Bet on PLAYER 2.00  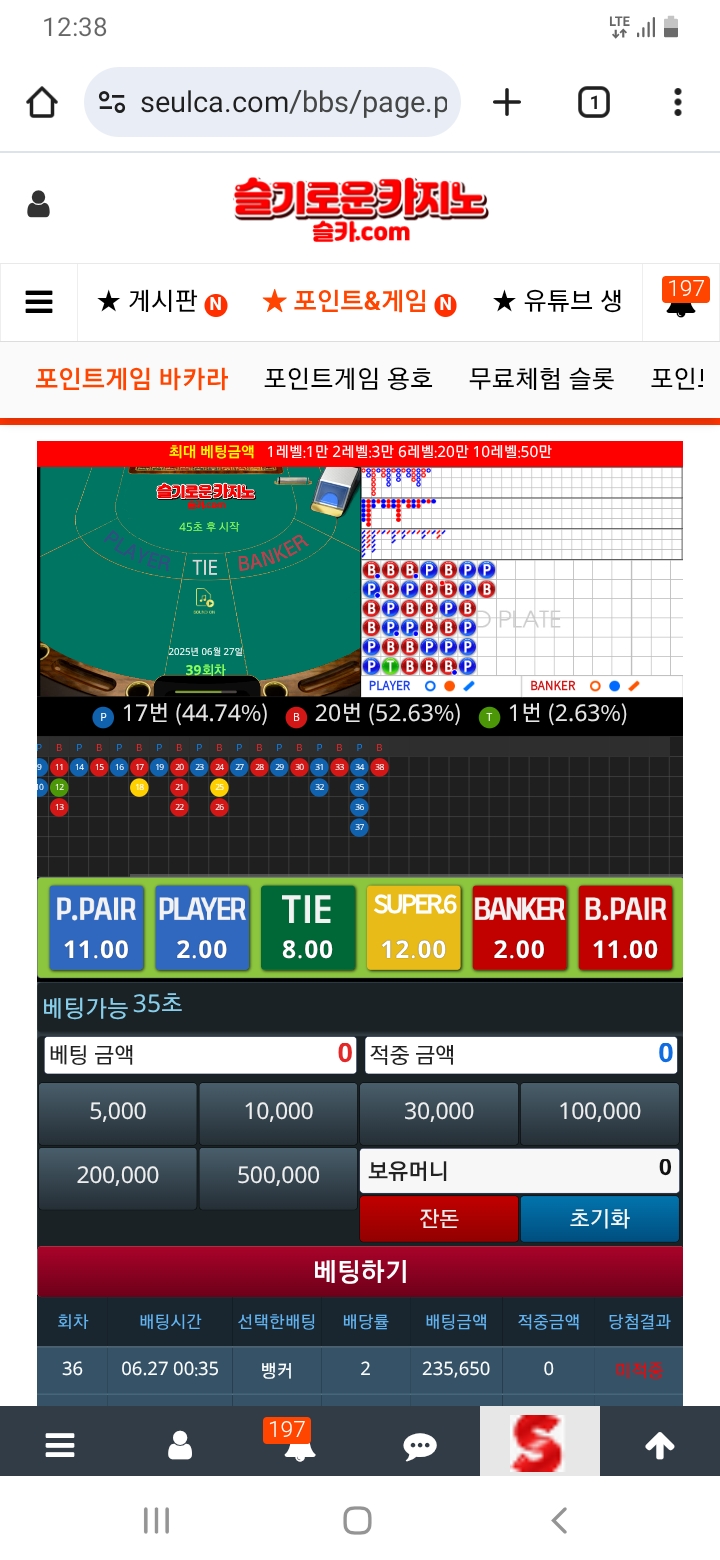pos(202,927)
